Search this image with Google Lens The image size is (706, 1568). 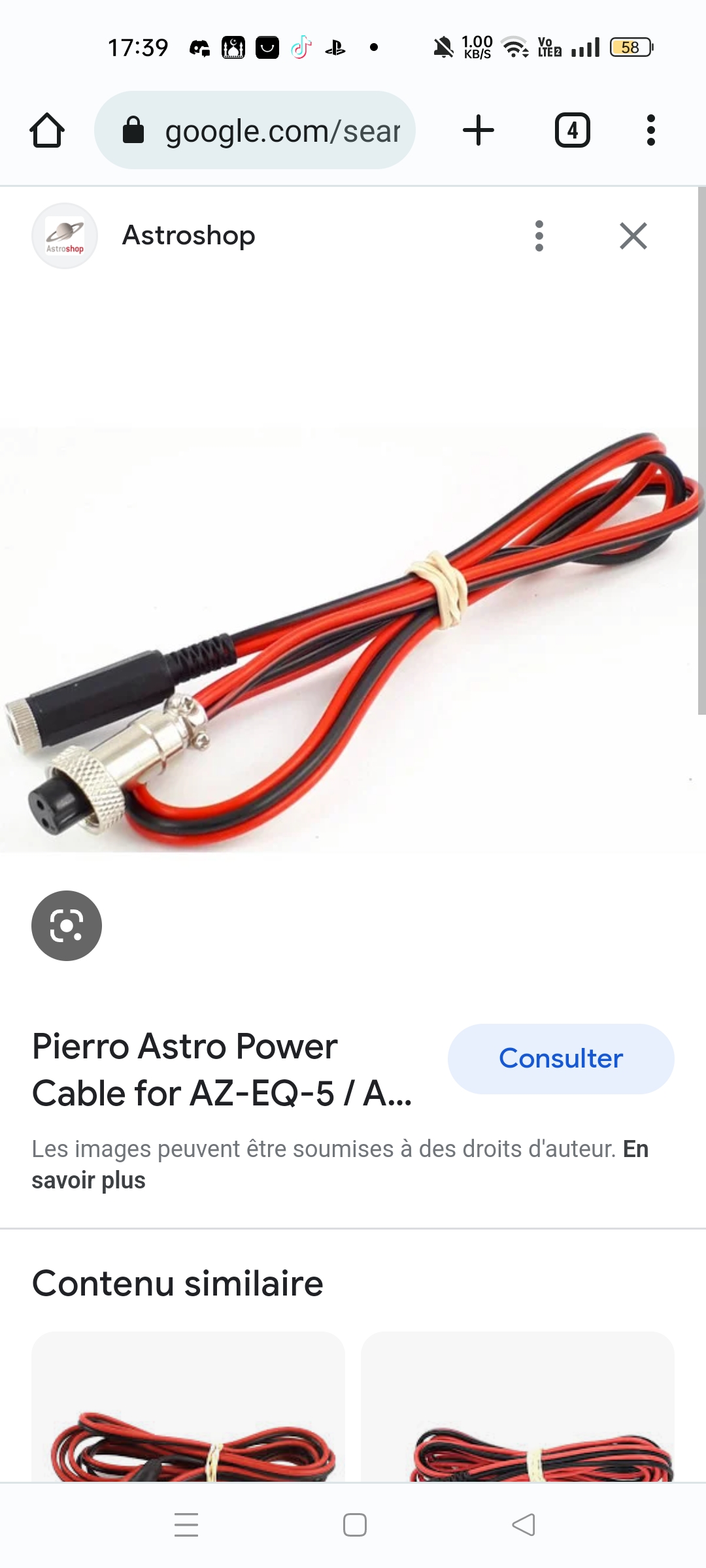tap(67, 926)
